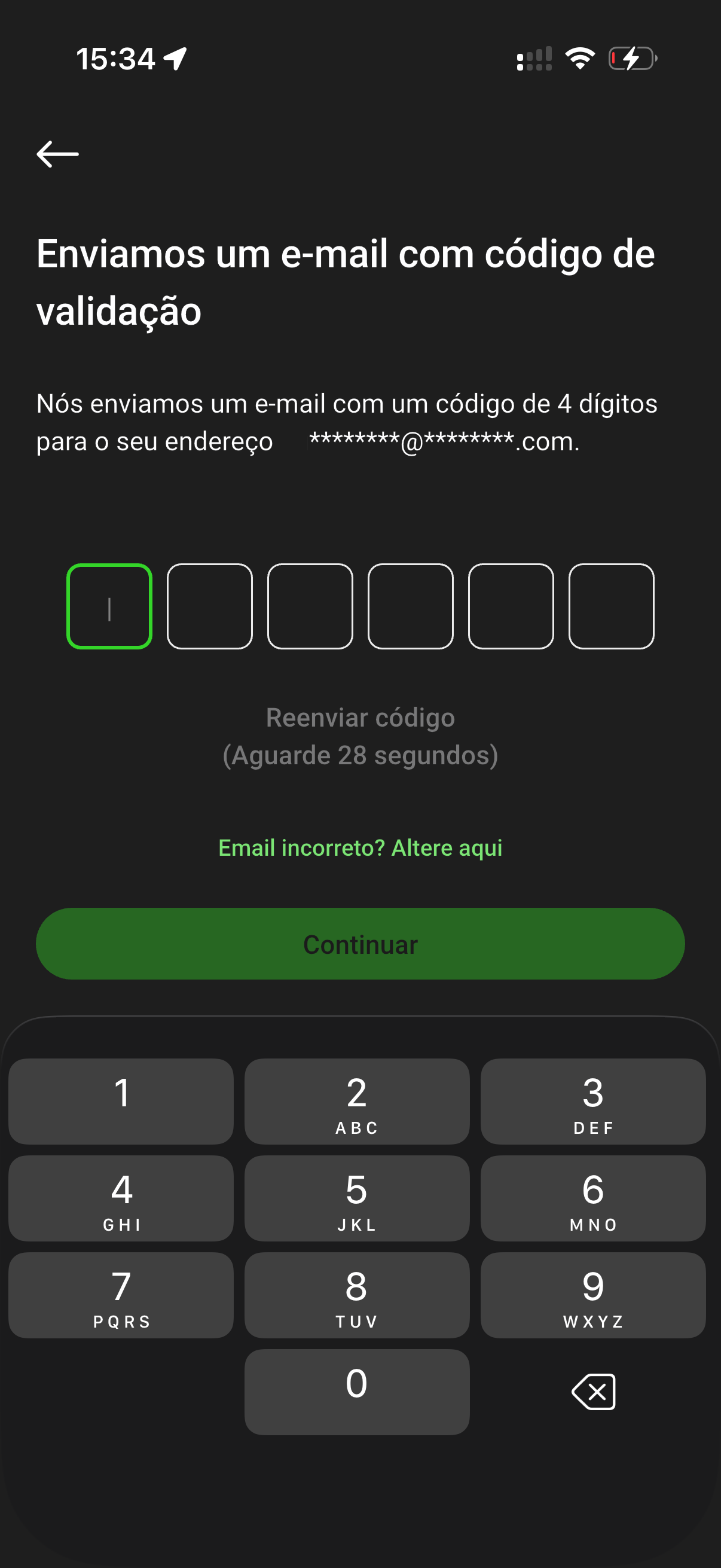This screenshot has height=1568, width=721.
Task: Select the first code entry box
Action: pyautogui.click(x=109, y=607)
